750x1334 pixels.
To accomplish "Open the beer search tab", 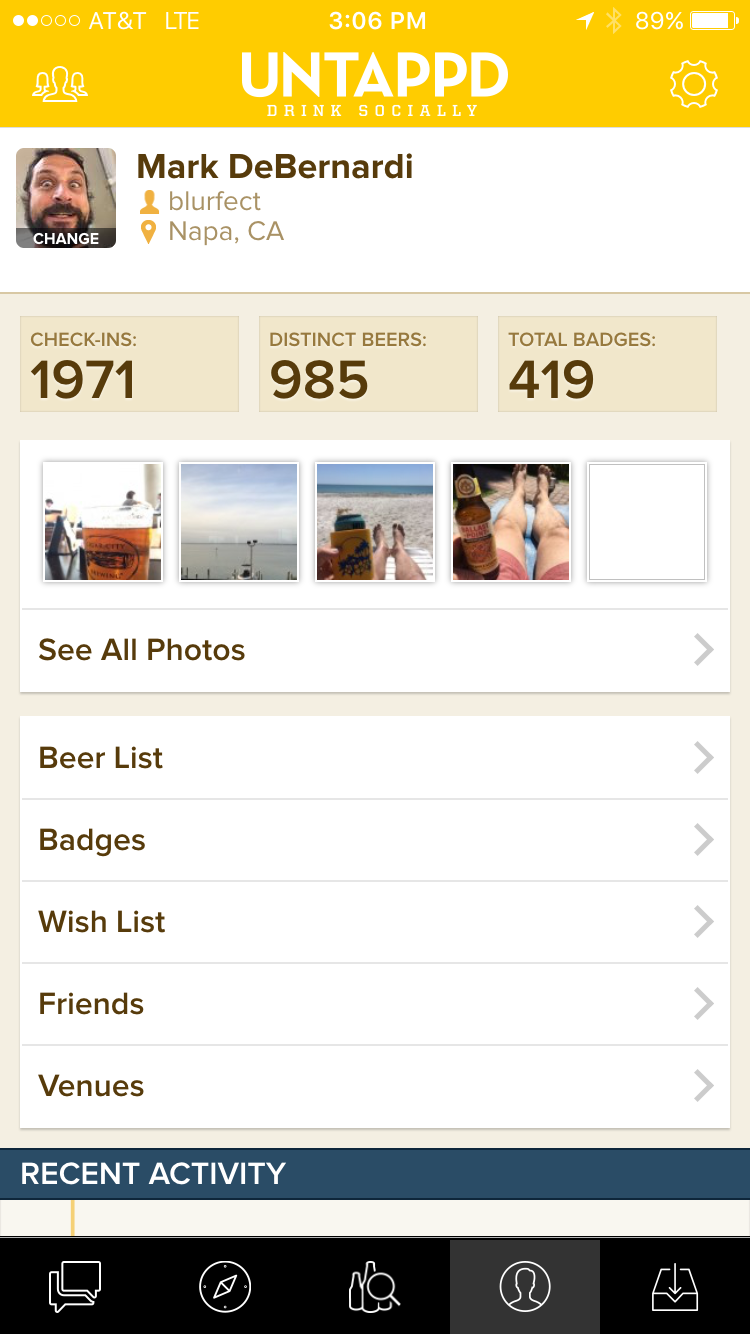I will (x=375, y=1286).
